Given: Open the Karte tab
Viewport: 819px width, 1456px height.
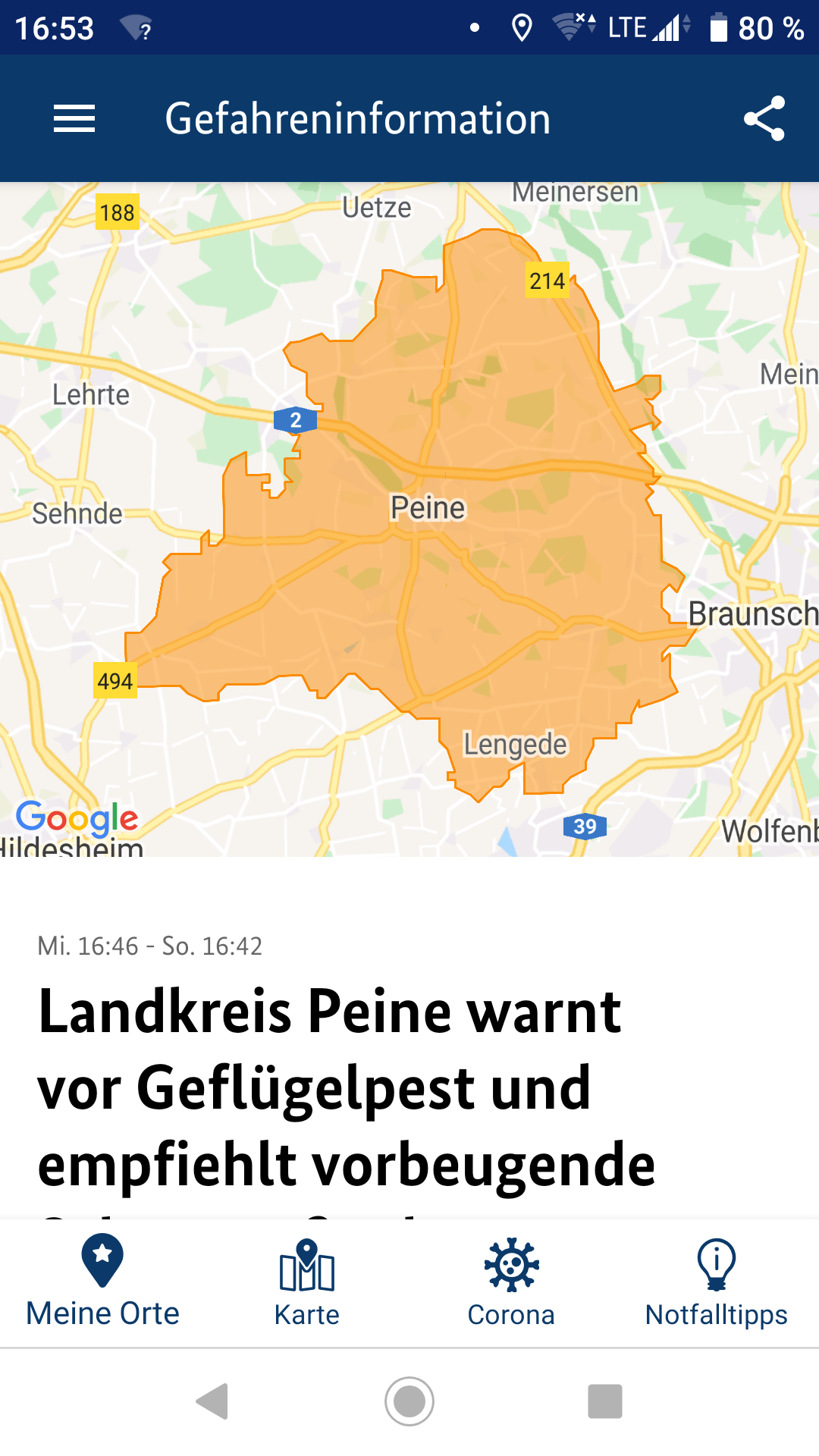Looking at the screenshot, I should pos(307,1282).
